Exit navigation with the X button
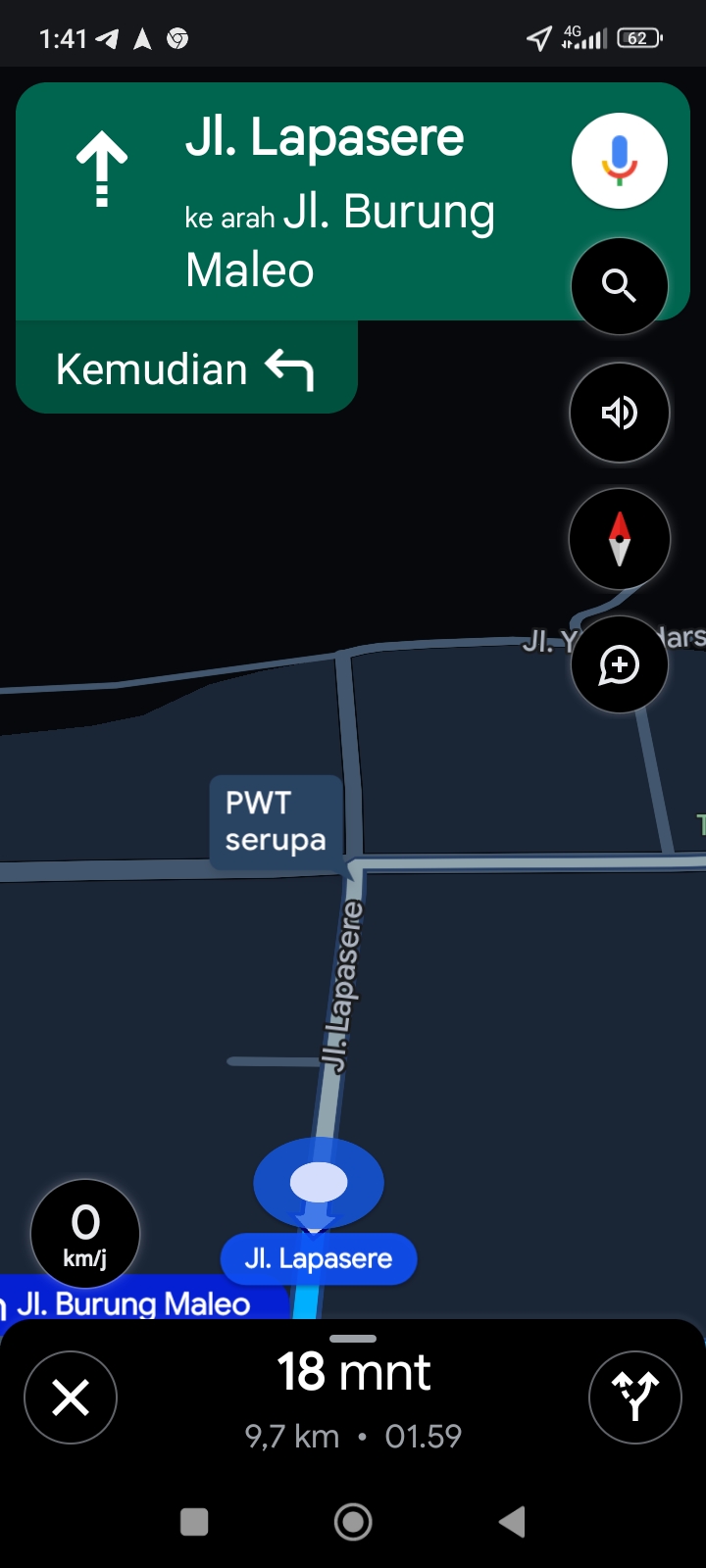This screenshot has height=1568, width=706. tap(71, 1397)
